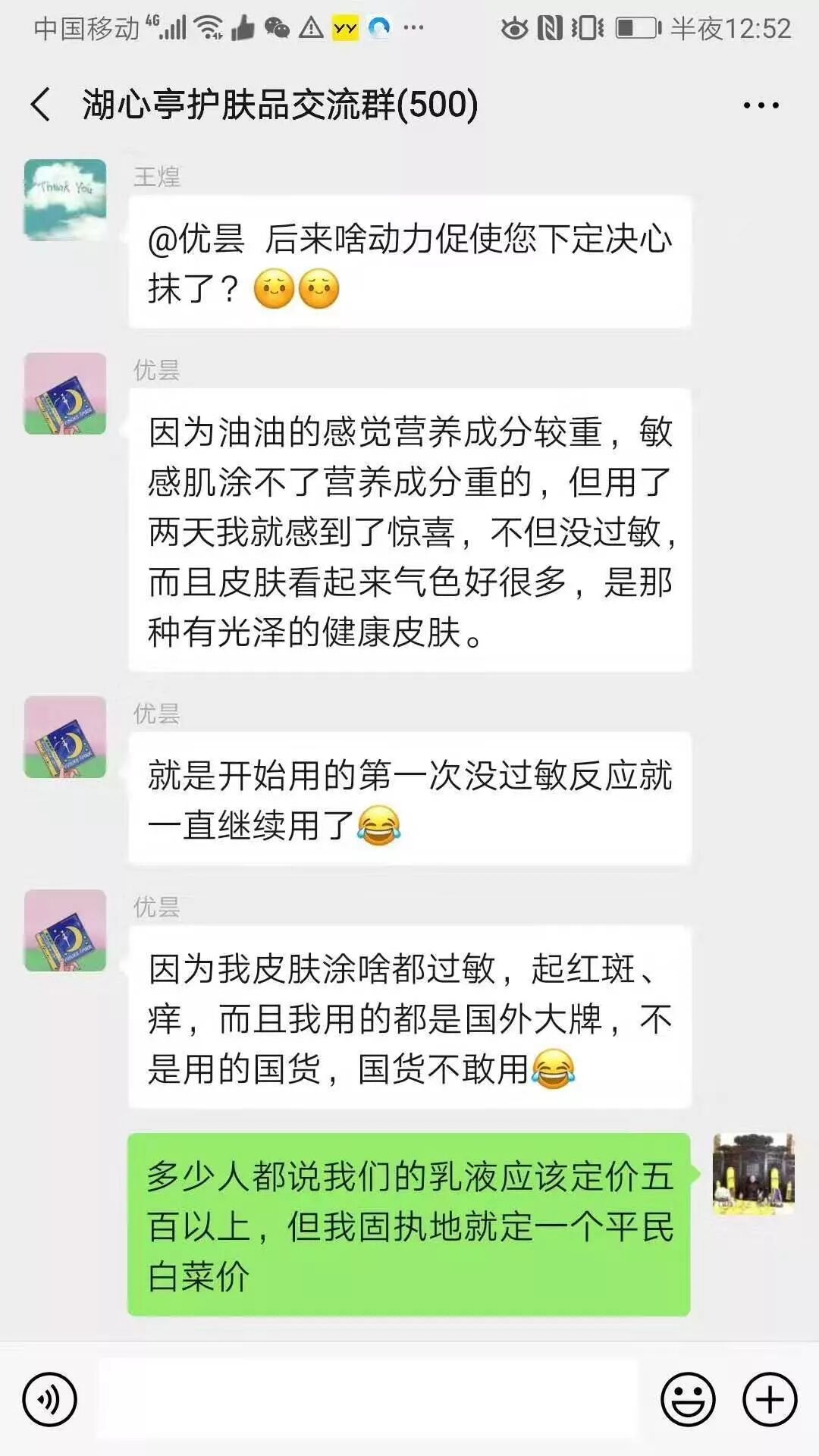Tap 王煌's Thank You avatar
The width and height of the screenshot is (819, 1456).
(65, 200)
